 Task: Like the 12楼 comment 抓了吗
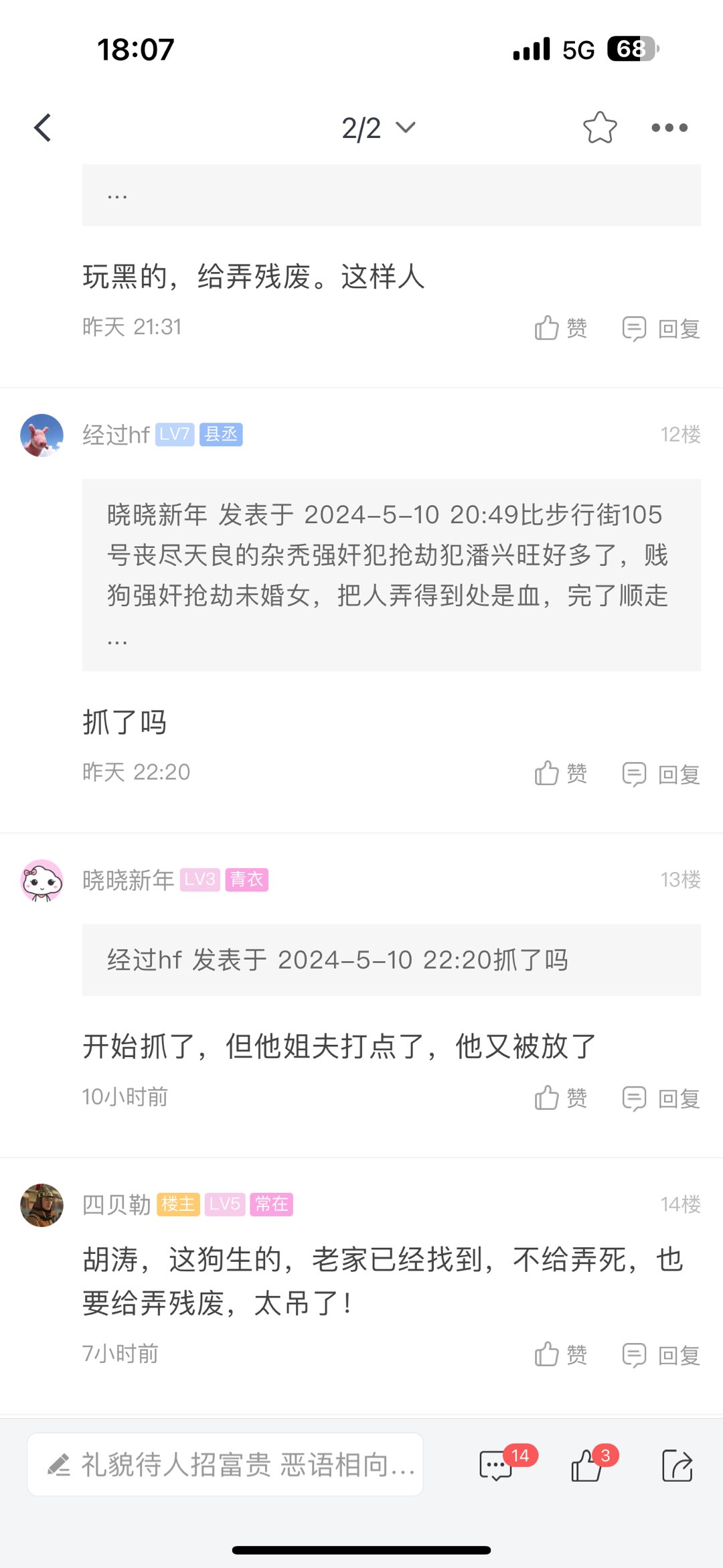tap(560, 774)
